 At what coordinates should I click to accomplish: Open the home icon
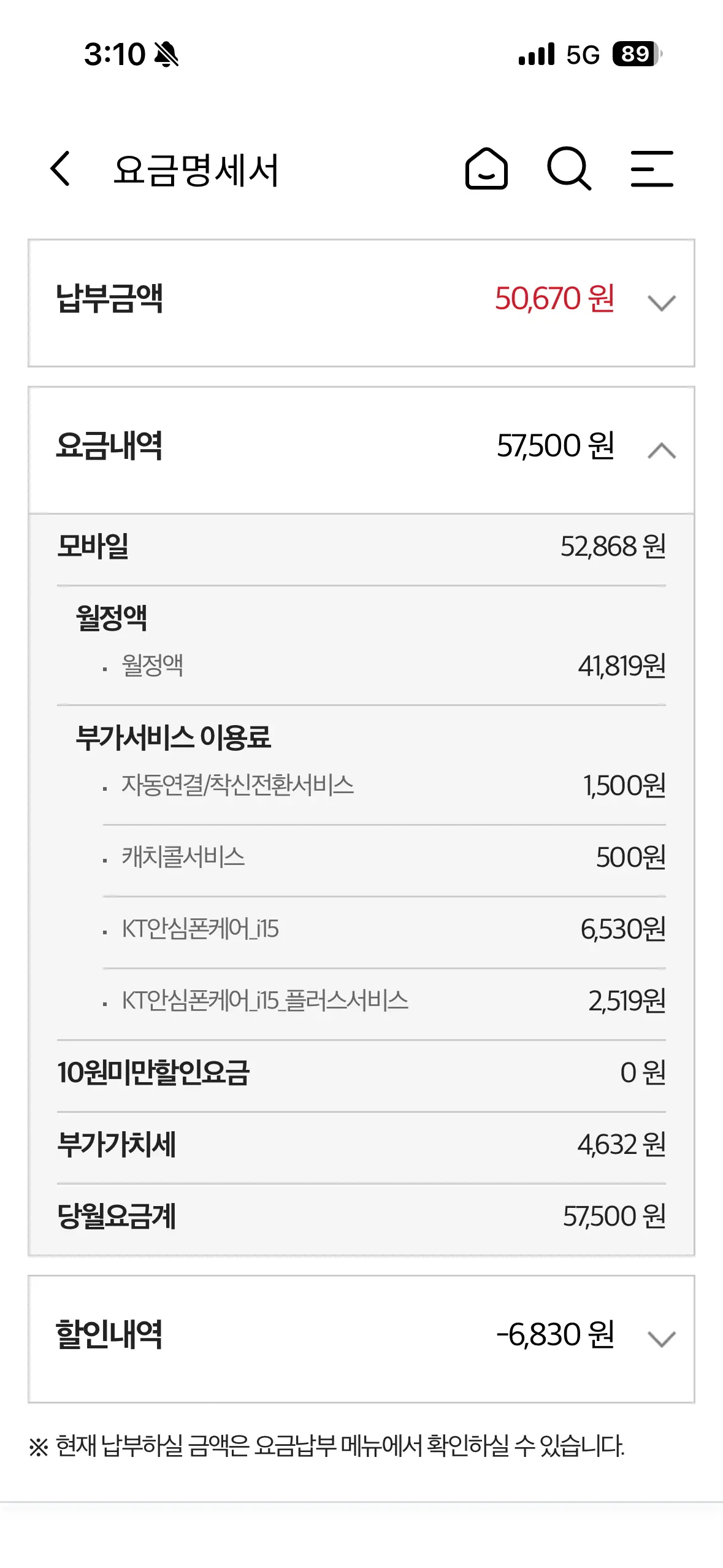(486, 169)
